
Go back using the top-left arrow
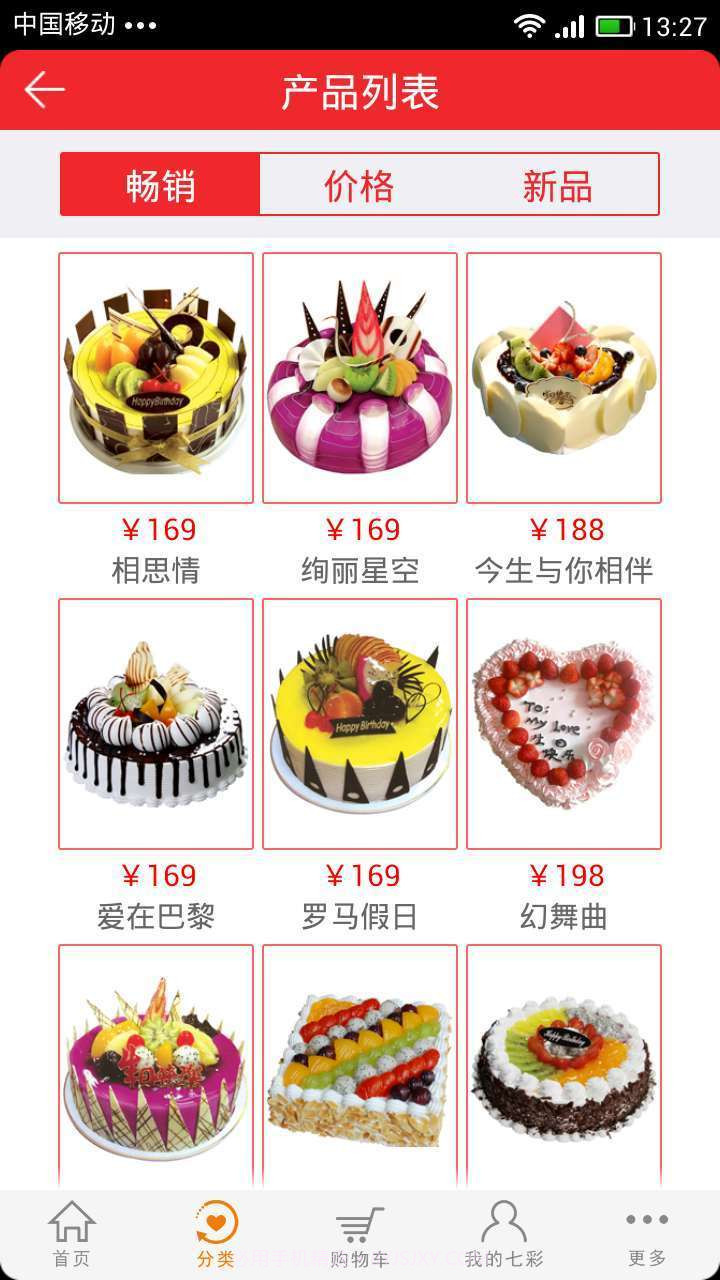coord(45,90)
